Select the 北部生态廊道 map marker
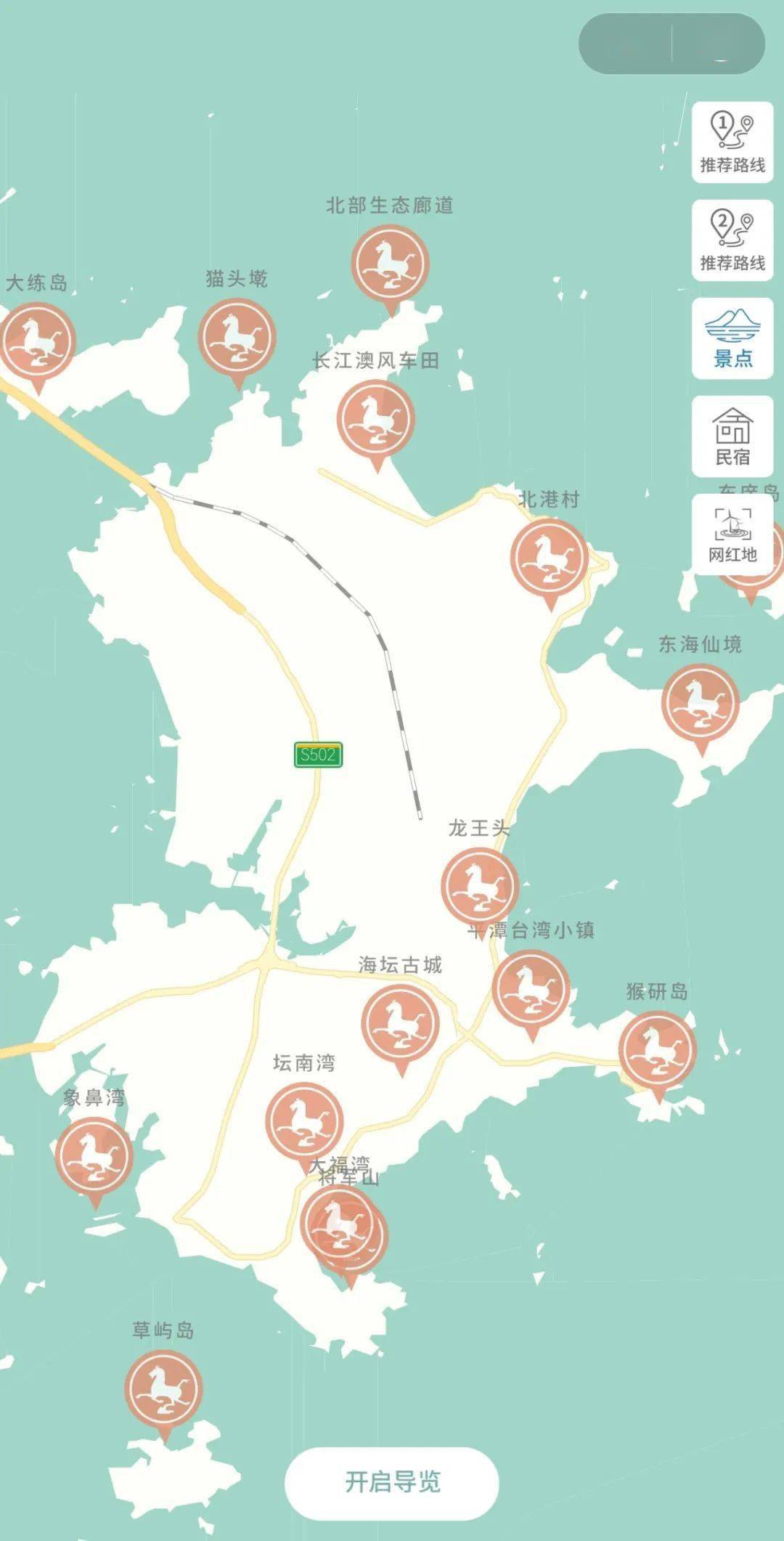The height and width of the screenshot is (1541, 784). (390, 264)
